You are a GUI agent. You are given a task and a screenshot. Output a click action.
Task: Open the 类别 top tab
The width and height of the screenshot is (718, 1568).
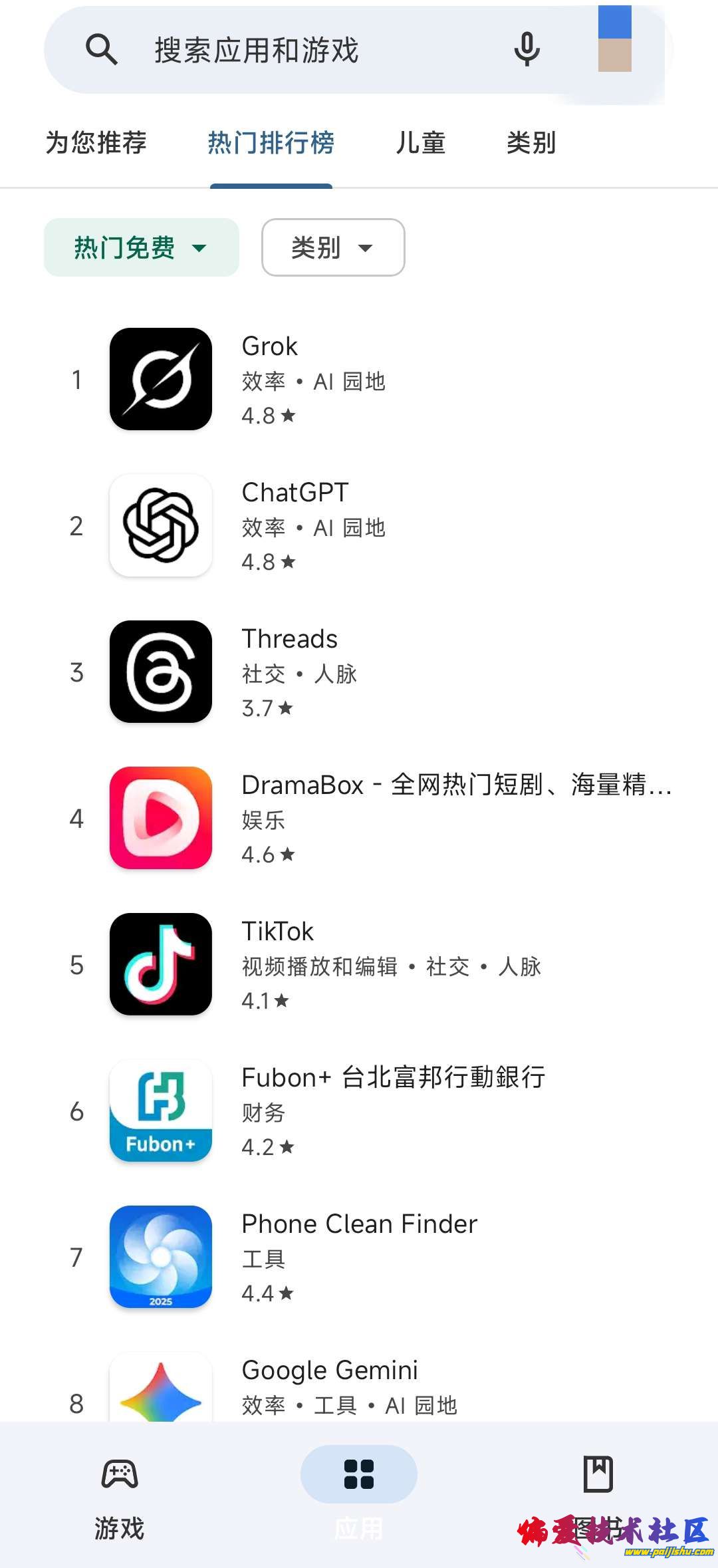[531, 143]
